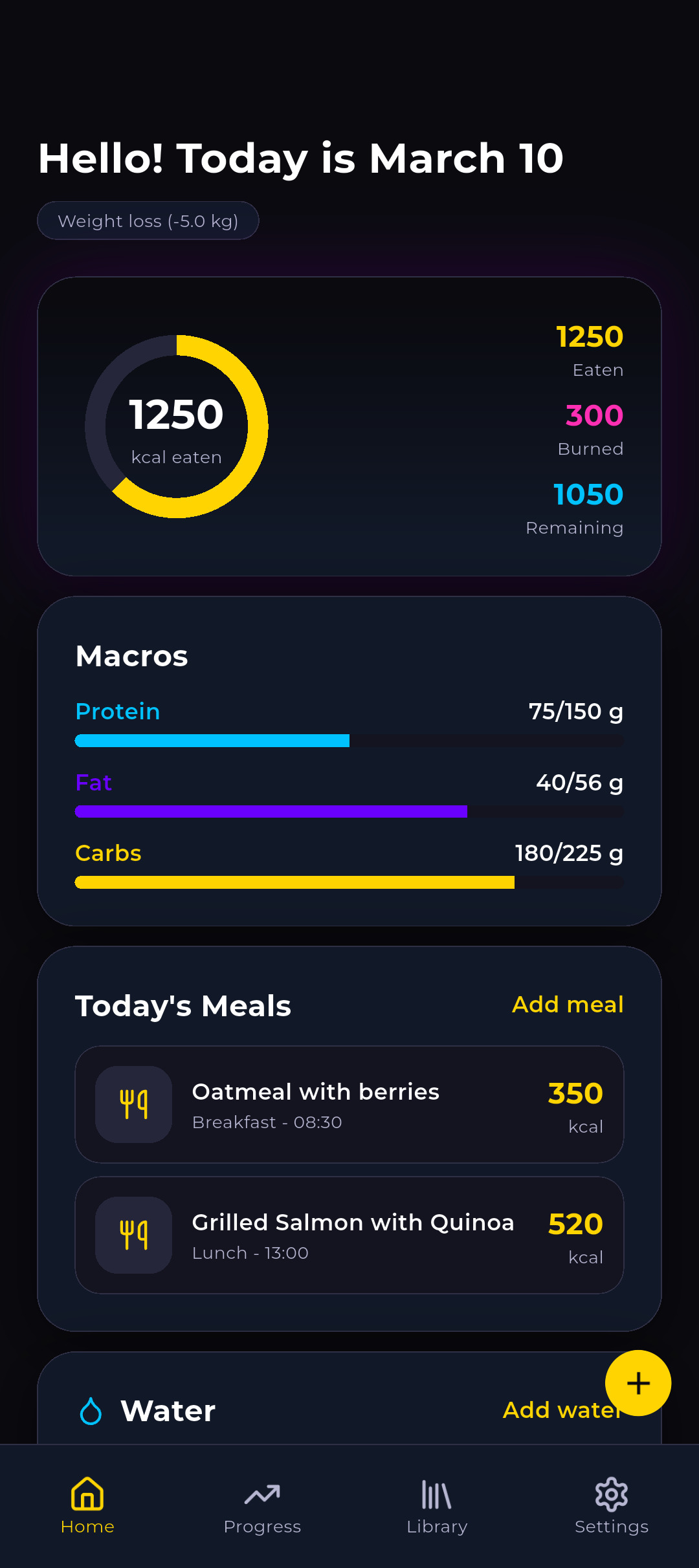Switch to the Progress tab
This screenshot has height=1568, width=699.
coord(262,1507)
